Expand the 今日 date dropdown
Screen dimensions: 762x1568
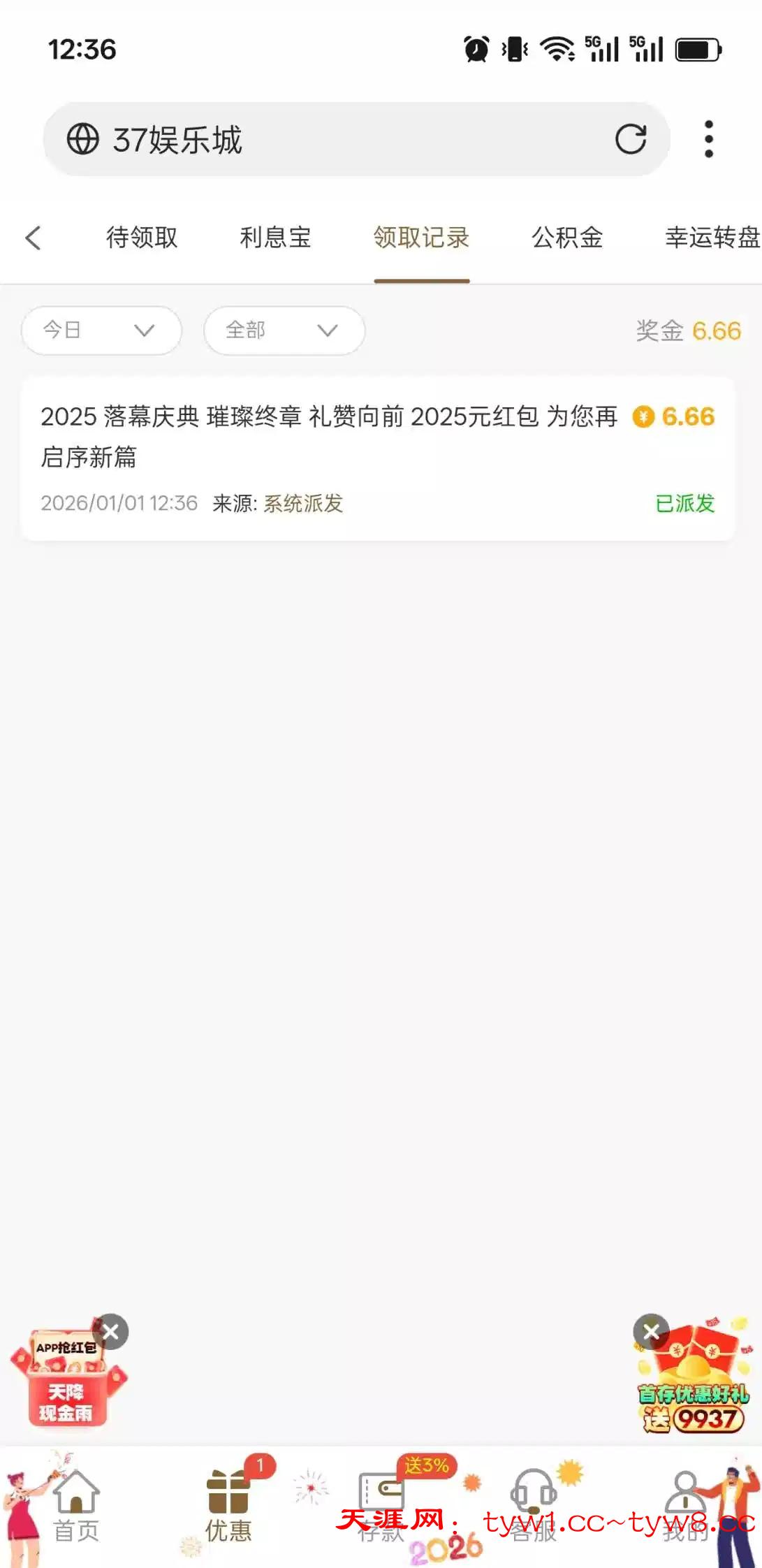click(101, 331)
